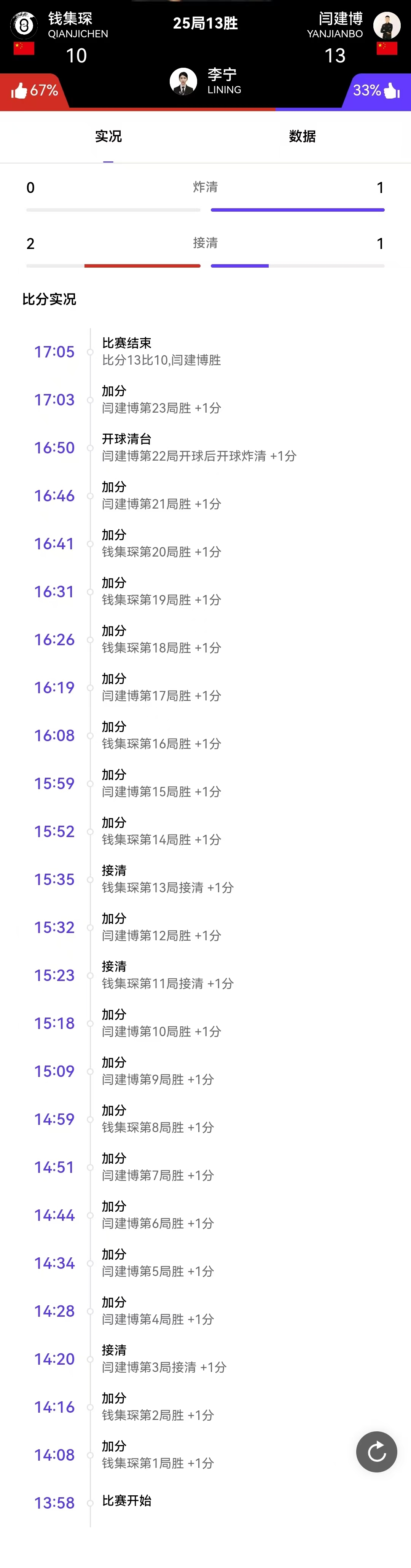Open 闫建博's player avatar
This screenshot has width=411, height=1568.
tap(387, 25)
